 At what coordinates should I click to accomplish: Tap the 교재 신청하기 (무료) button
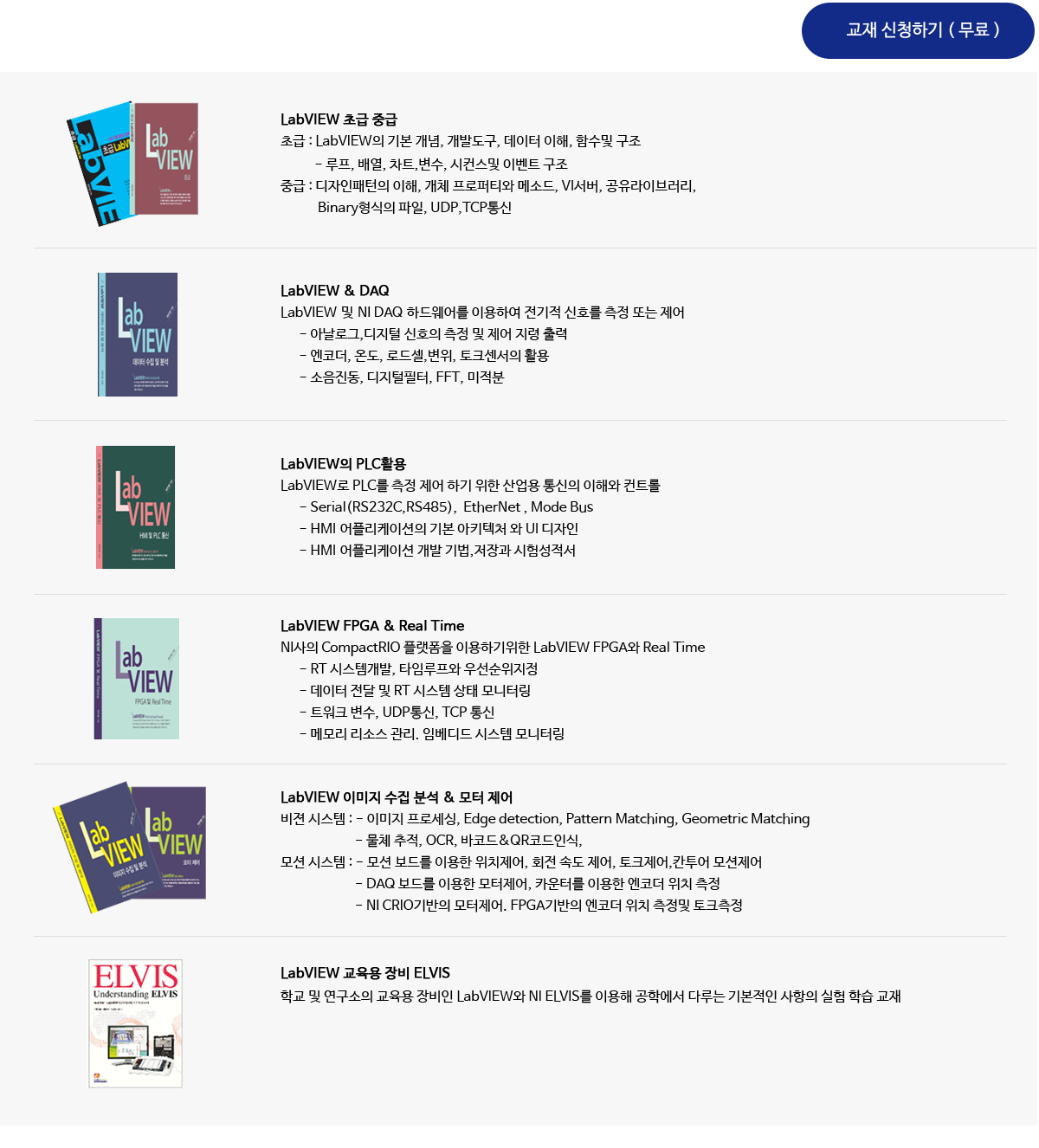[918, 31]
